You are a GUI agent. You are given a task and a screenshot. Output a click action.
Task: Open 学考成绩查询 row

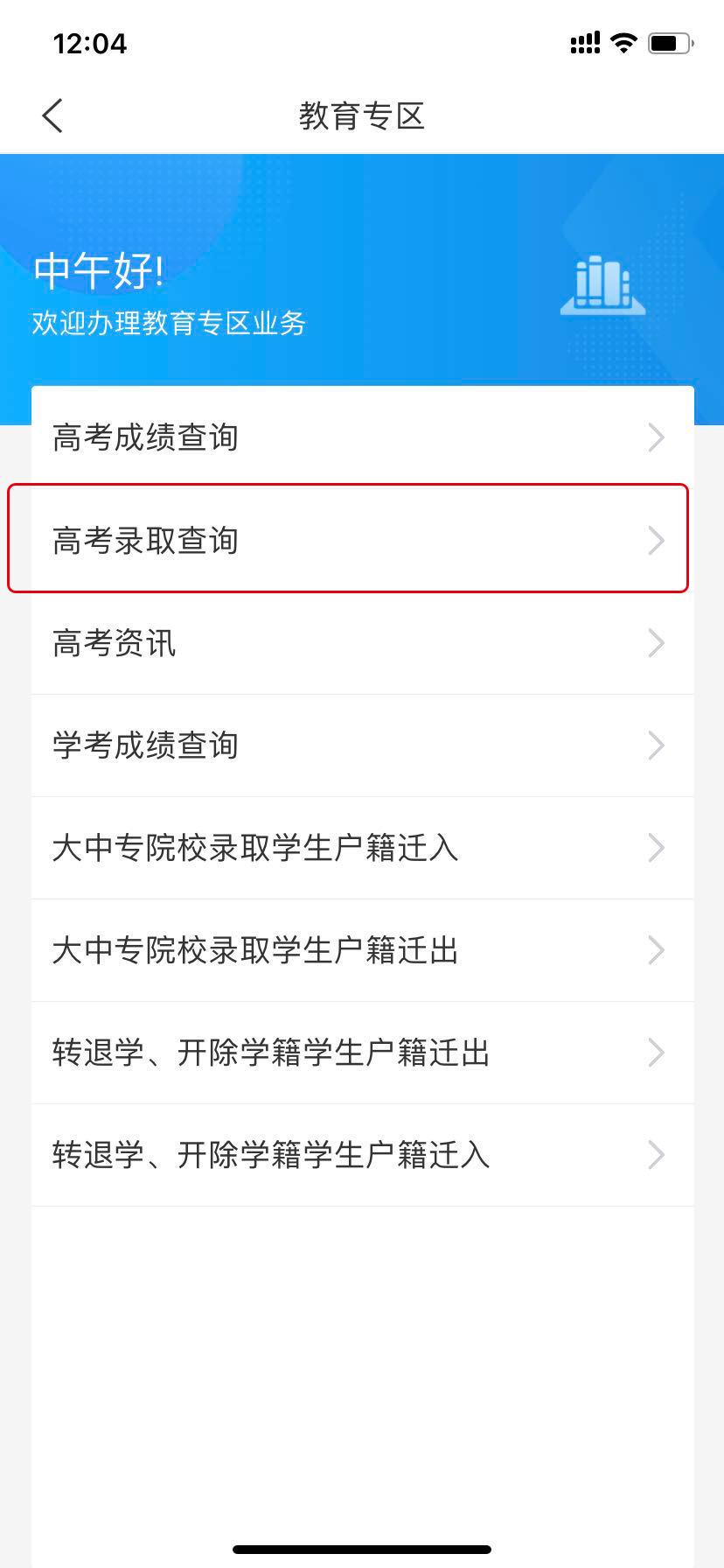click(x=362, y=745)
